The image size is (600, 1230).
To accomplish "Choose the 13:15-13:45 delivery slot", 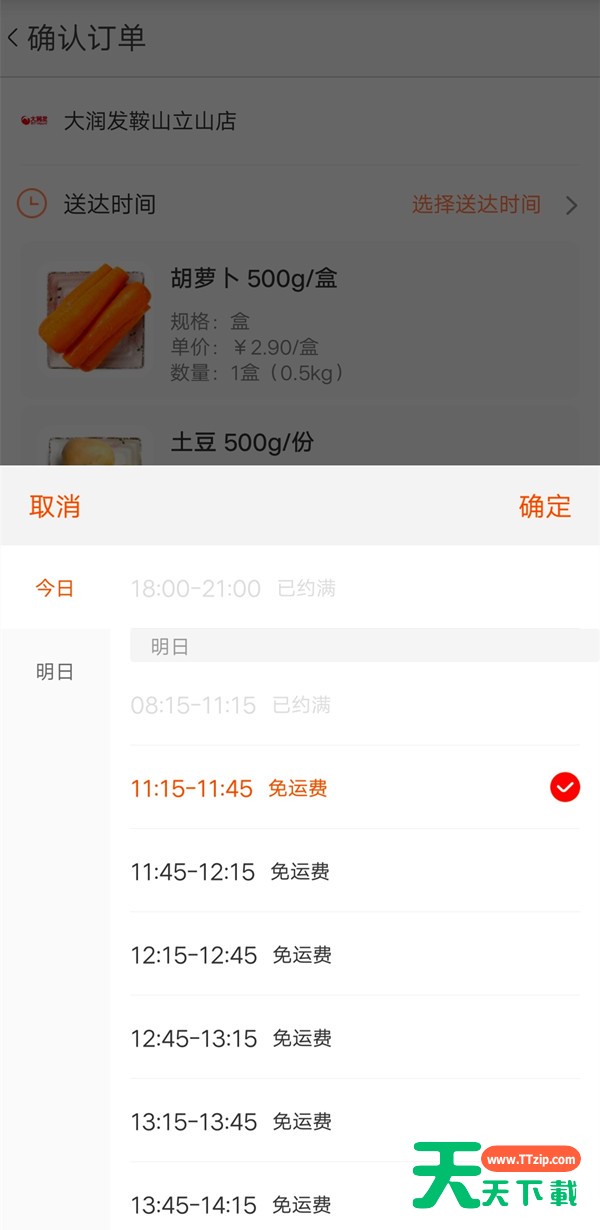I will pos(355,1121).
